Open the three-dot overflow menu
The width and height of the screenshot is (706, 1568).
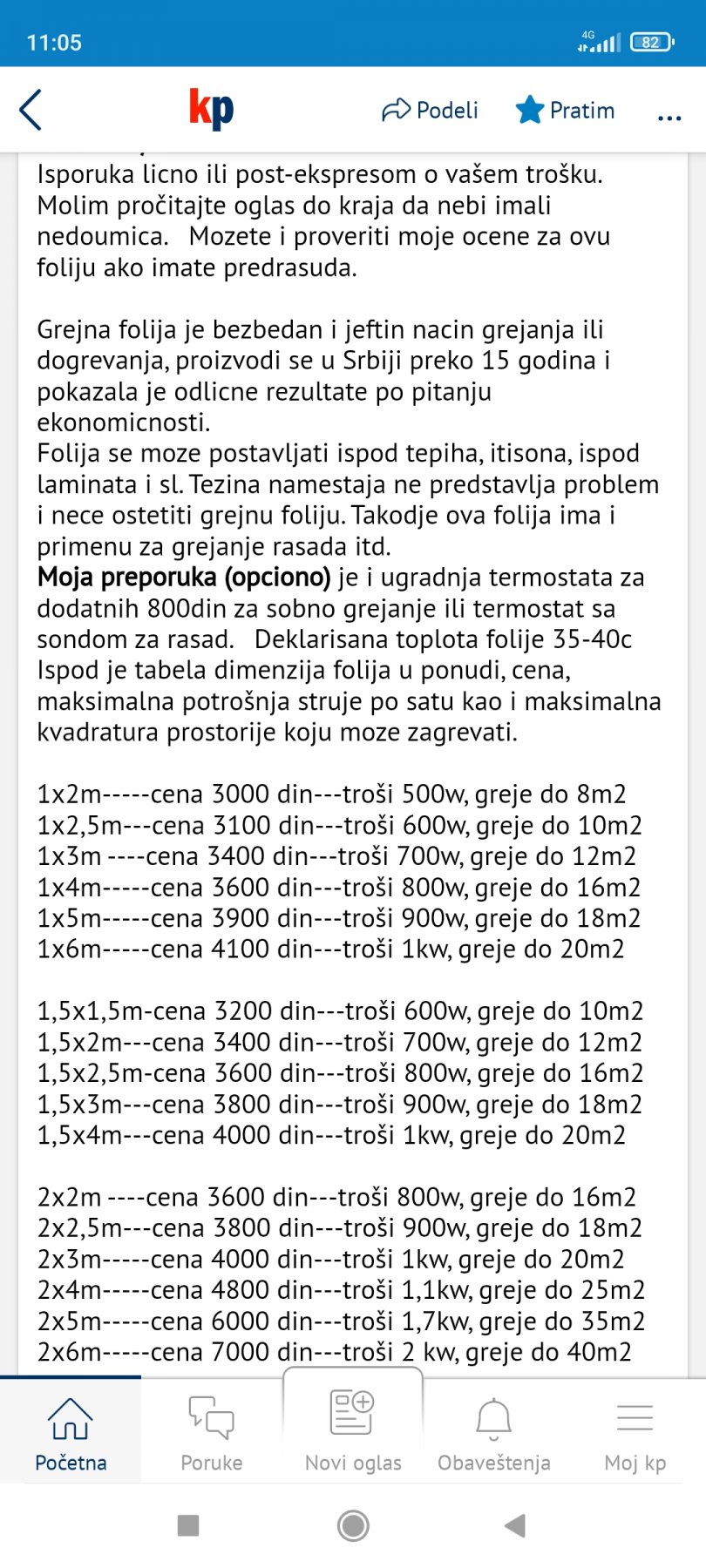coord(669,118)
